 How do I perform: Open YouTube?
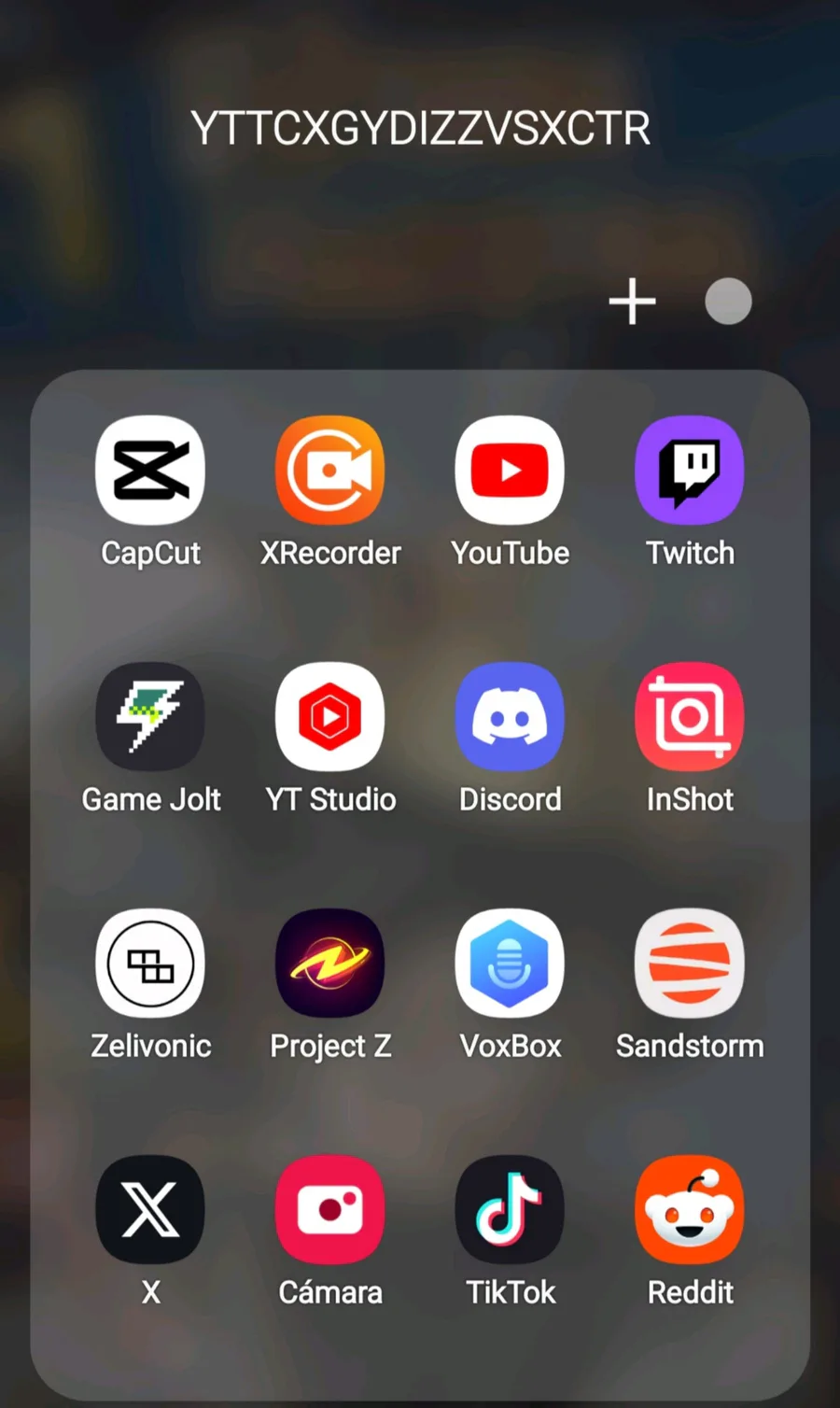pos(510,471)
